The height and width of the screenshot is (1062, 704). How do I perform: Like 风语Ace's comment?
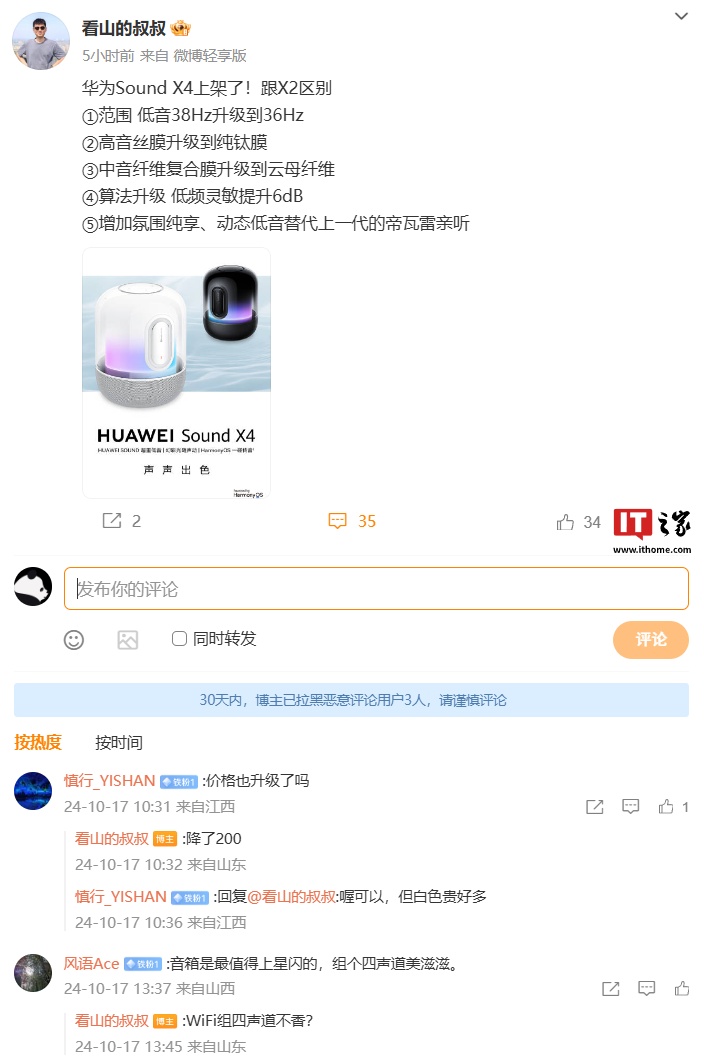click(682, 989)
